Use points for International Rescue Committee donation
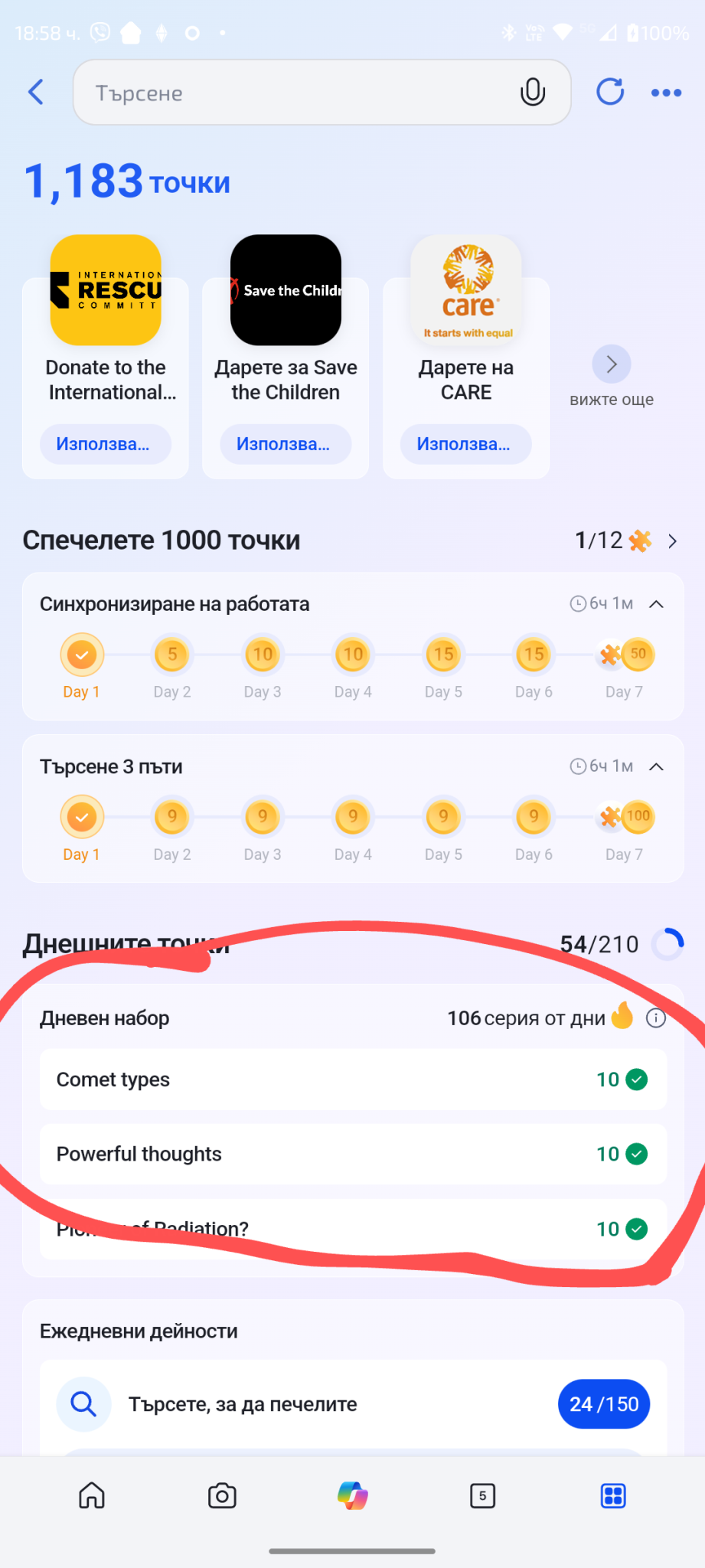The image size is (705, 1568). 106,444
